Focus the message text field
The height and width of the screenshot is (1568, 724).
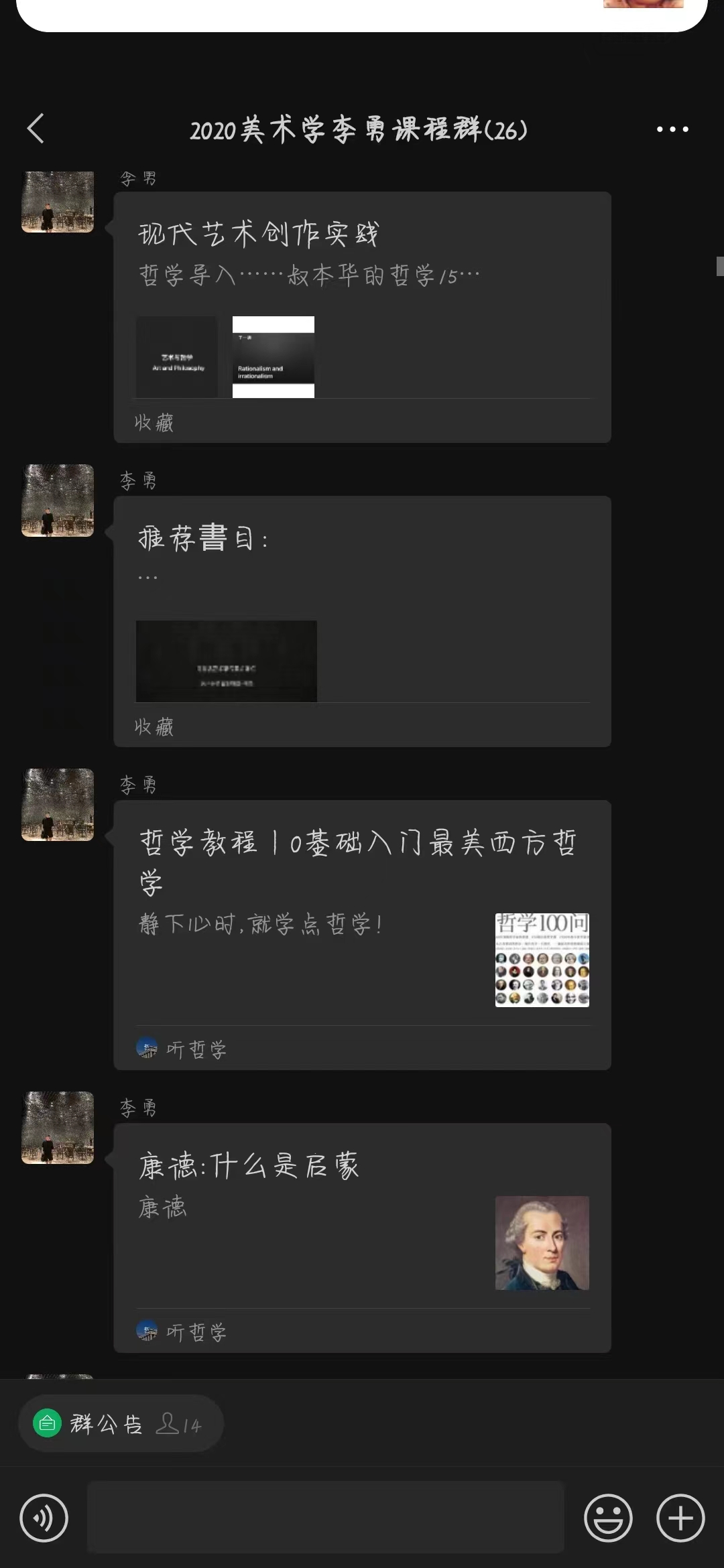click(x=326, y=1518)
